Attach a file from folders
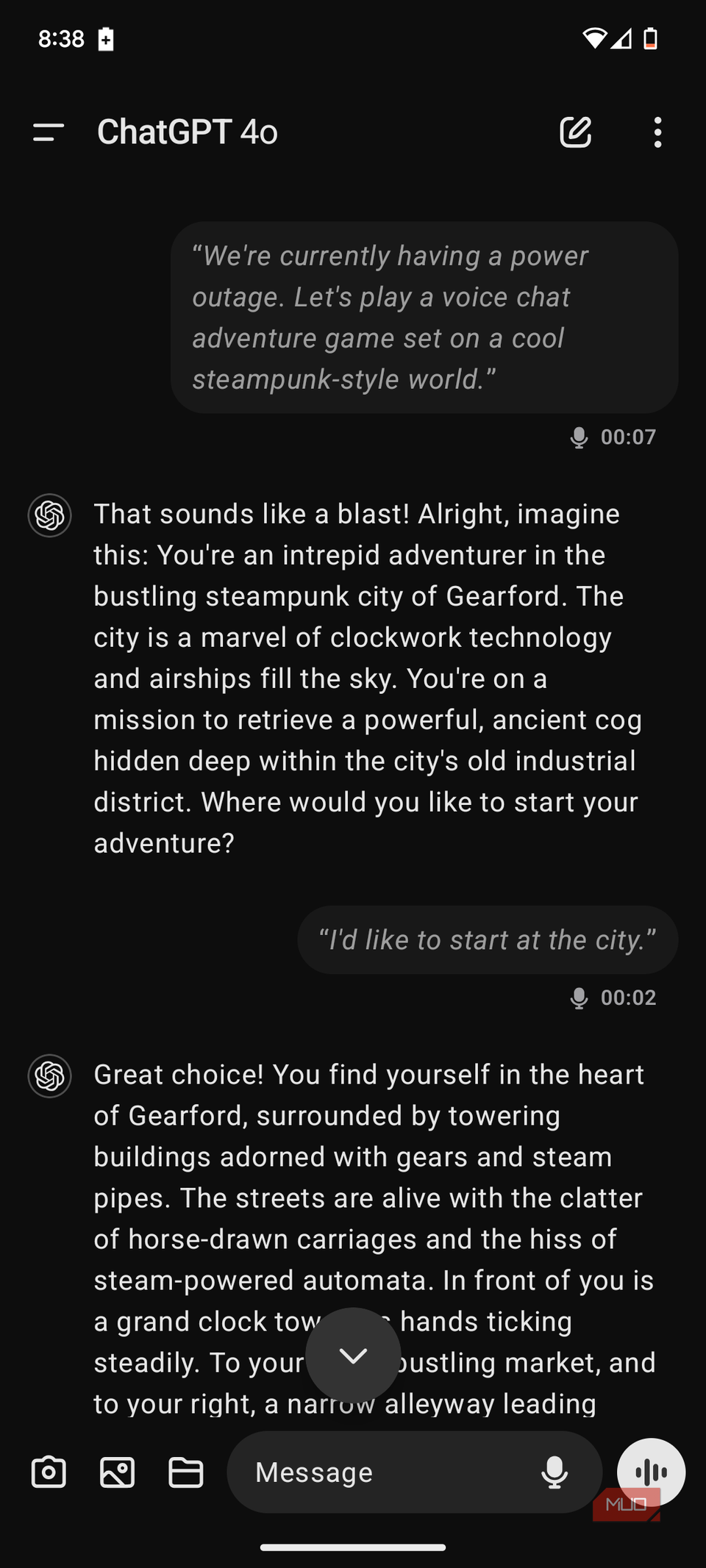 tap(185, 1472)
